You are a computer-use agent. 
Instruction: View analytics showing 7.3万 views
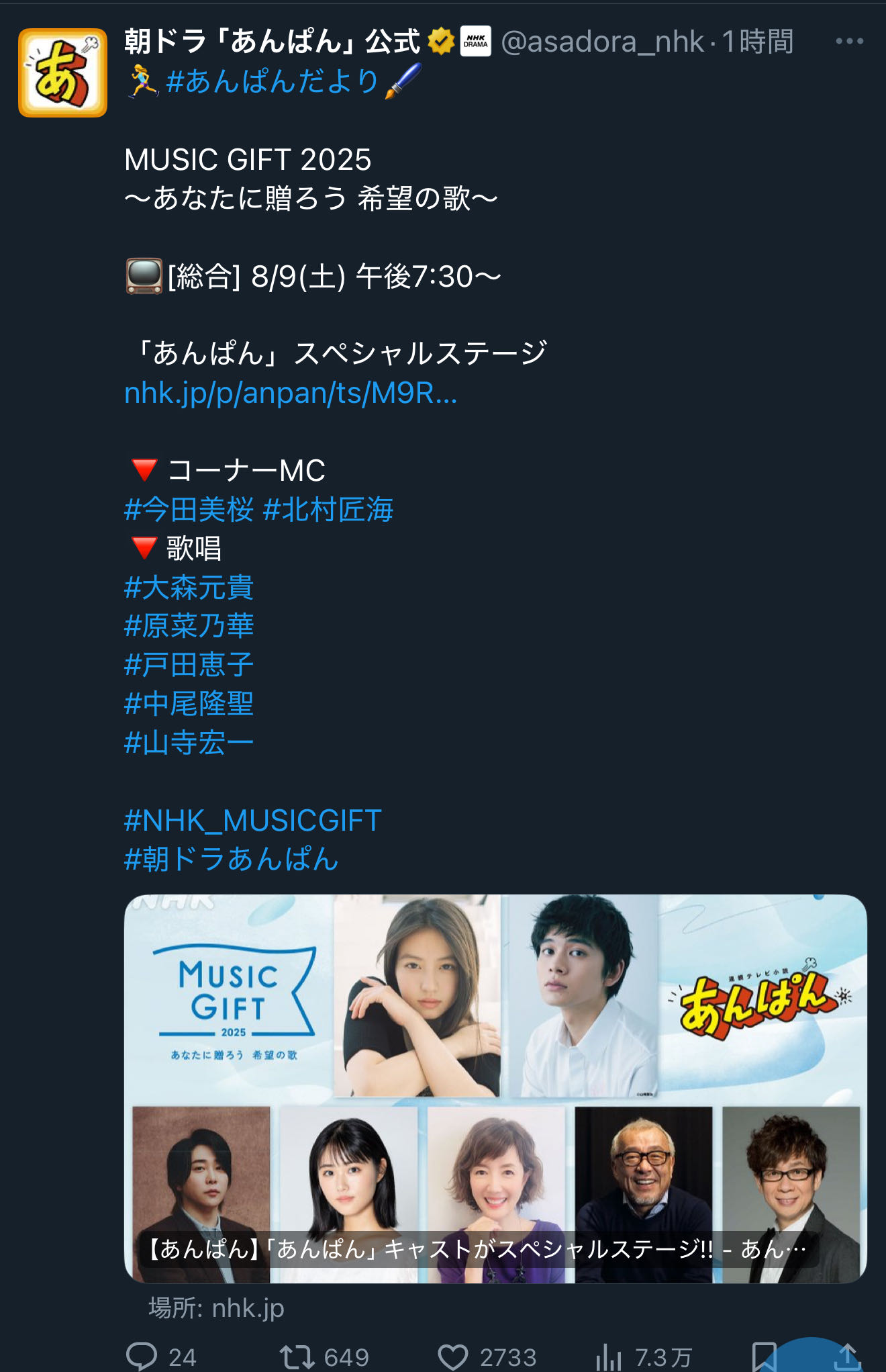[609, 1357]
